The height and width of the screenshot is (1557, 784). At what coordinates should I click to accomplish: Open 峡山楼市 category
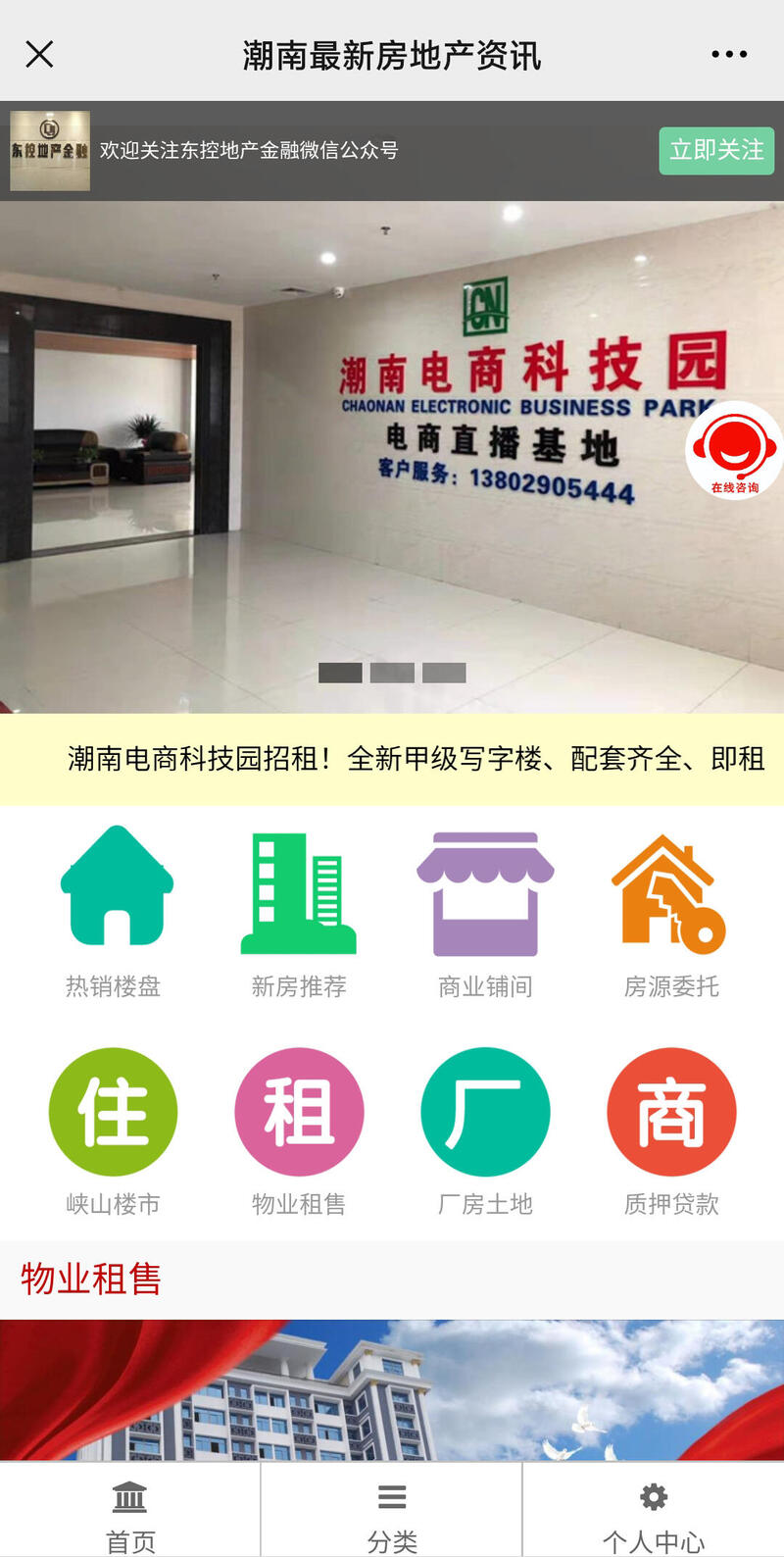click(x=114, y=1130)
